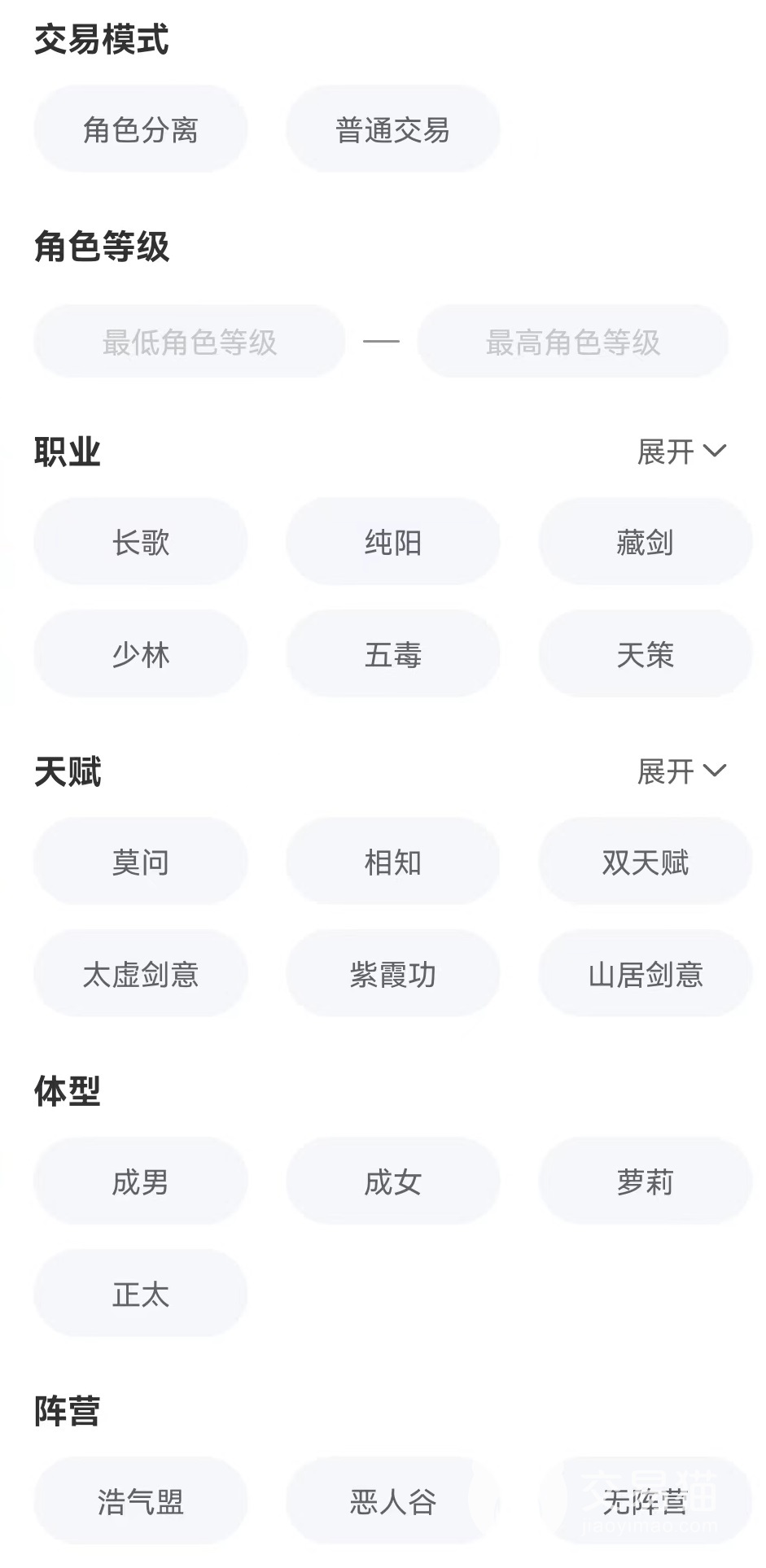
Task: Choose the 普通交易 trading mode
Action: (x=392, y=129)
